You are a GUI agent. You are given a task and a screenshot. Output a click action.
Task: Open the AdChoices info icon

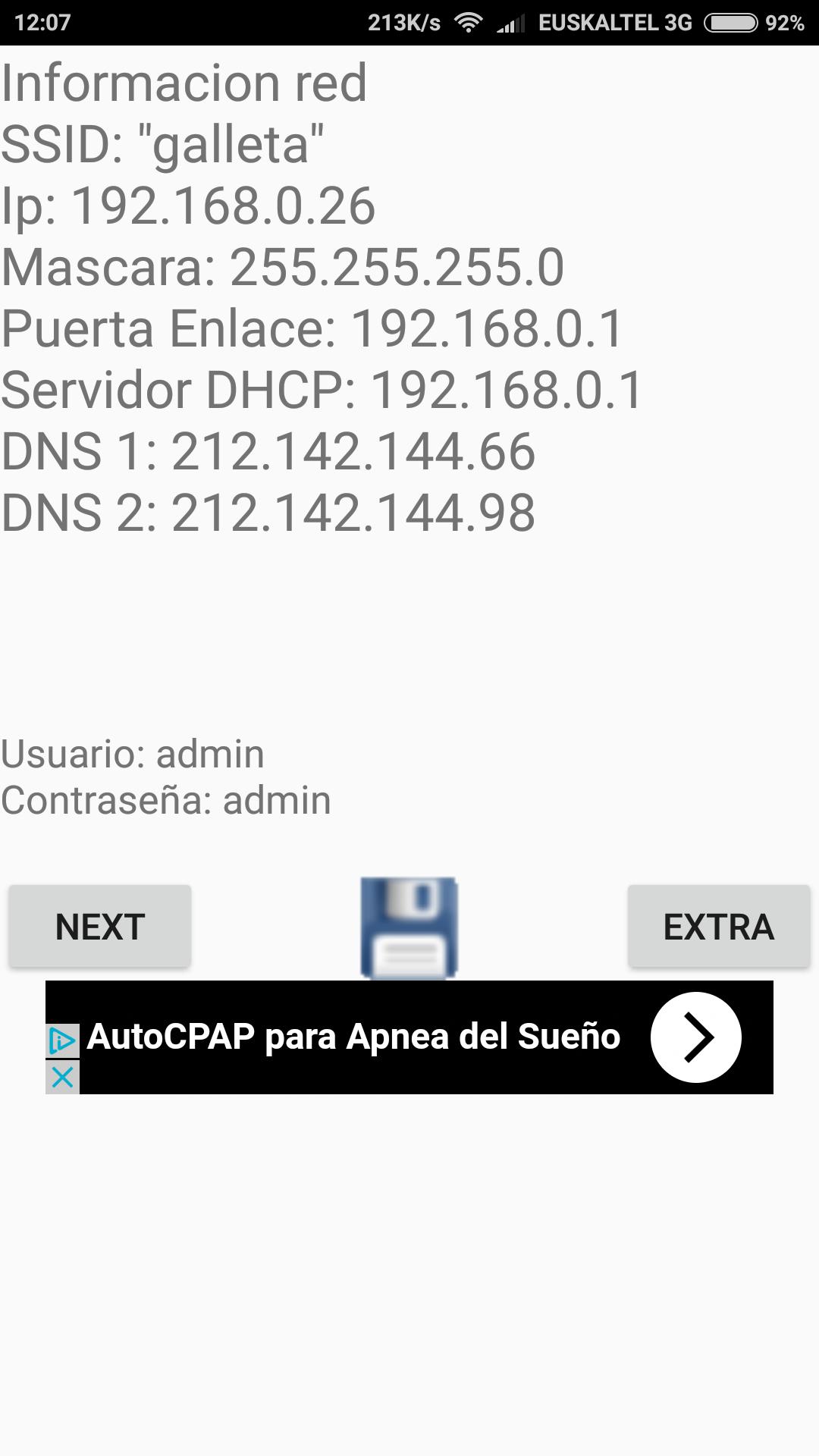click(62, 1041)
